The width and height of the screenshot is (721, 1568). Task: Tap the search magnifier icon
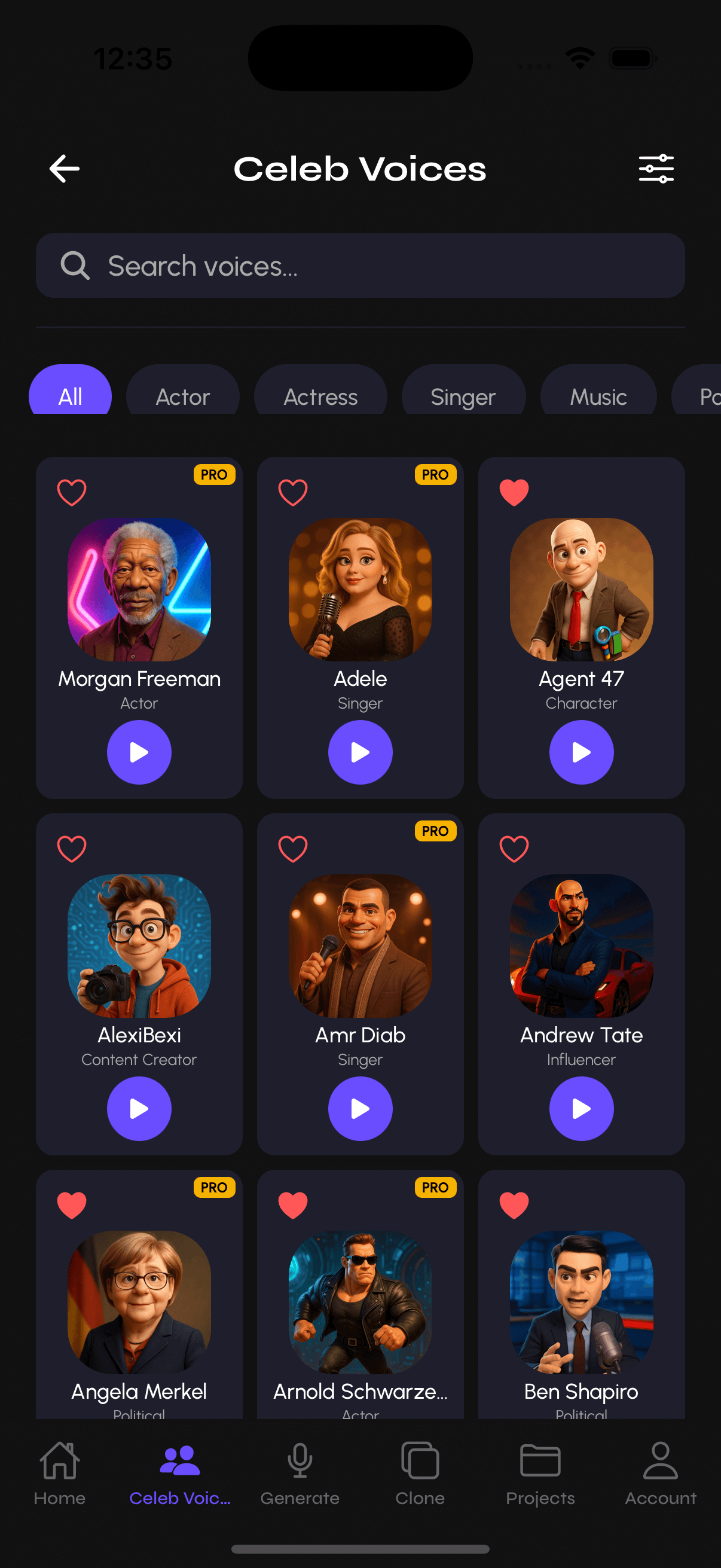coord(74,266)
